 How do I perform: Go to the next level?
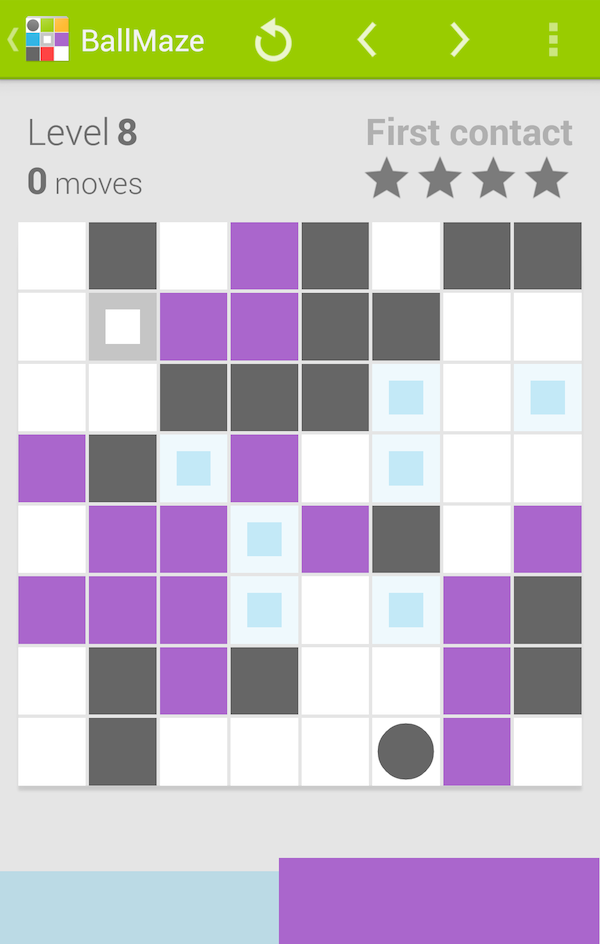[459, 40]
